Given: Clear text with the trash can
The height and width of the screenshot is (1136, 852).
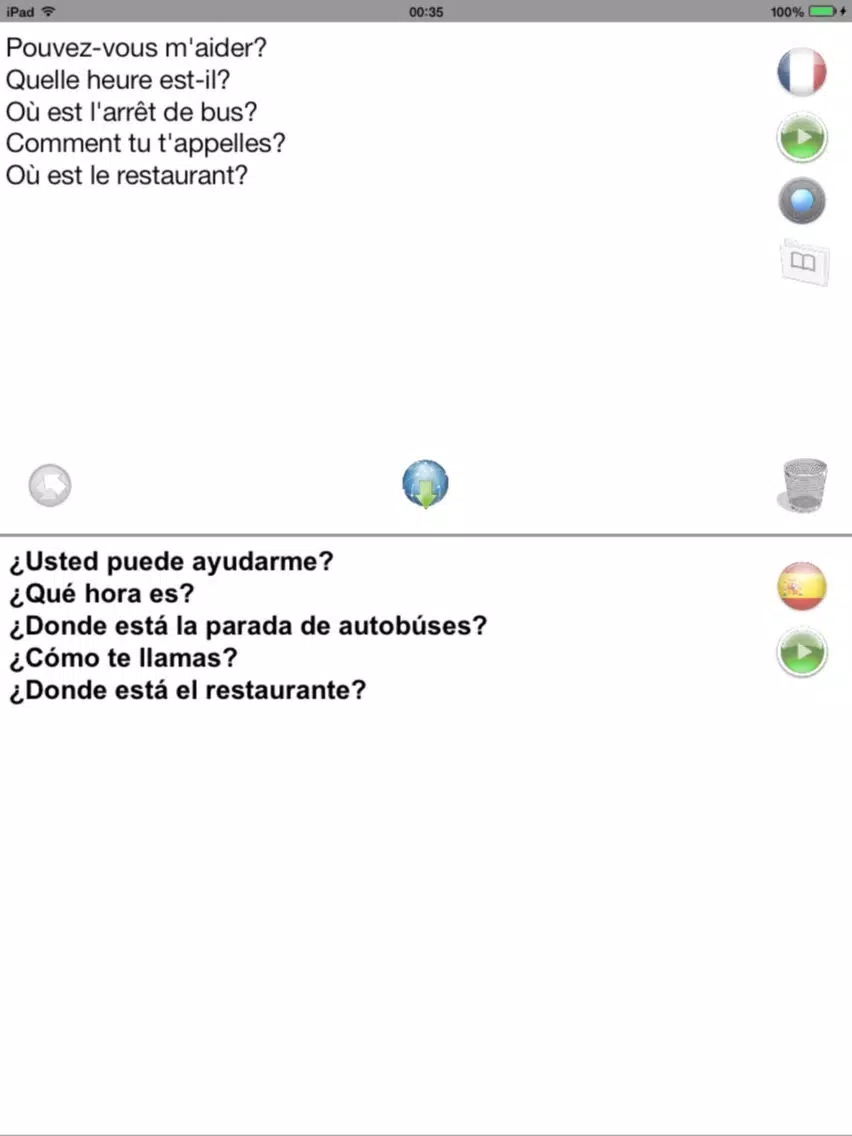Looking at the screenshot, I should (x=803, y=486).
